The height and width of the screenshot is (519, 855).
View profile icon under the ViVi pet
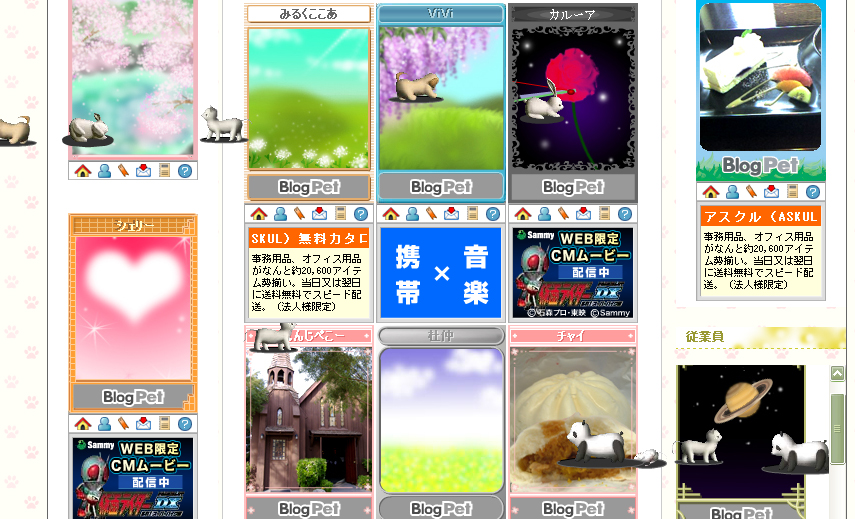[411, 214]
